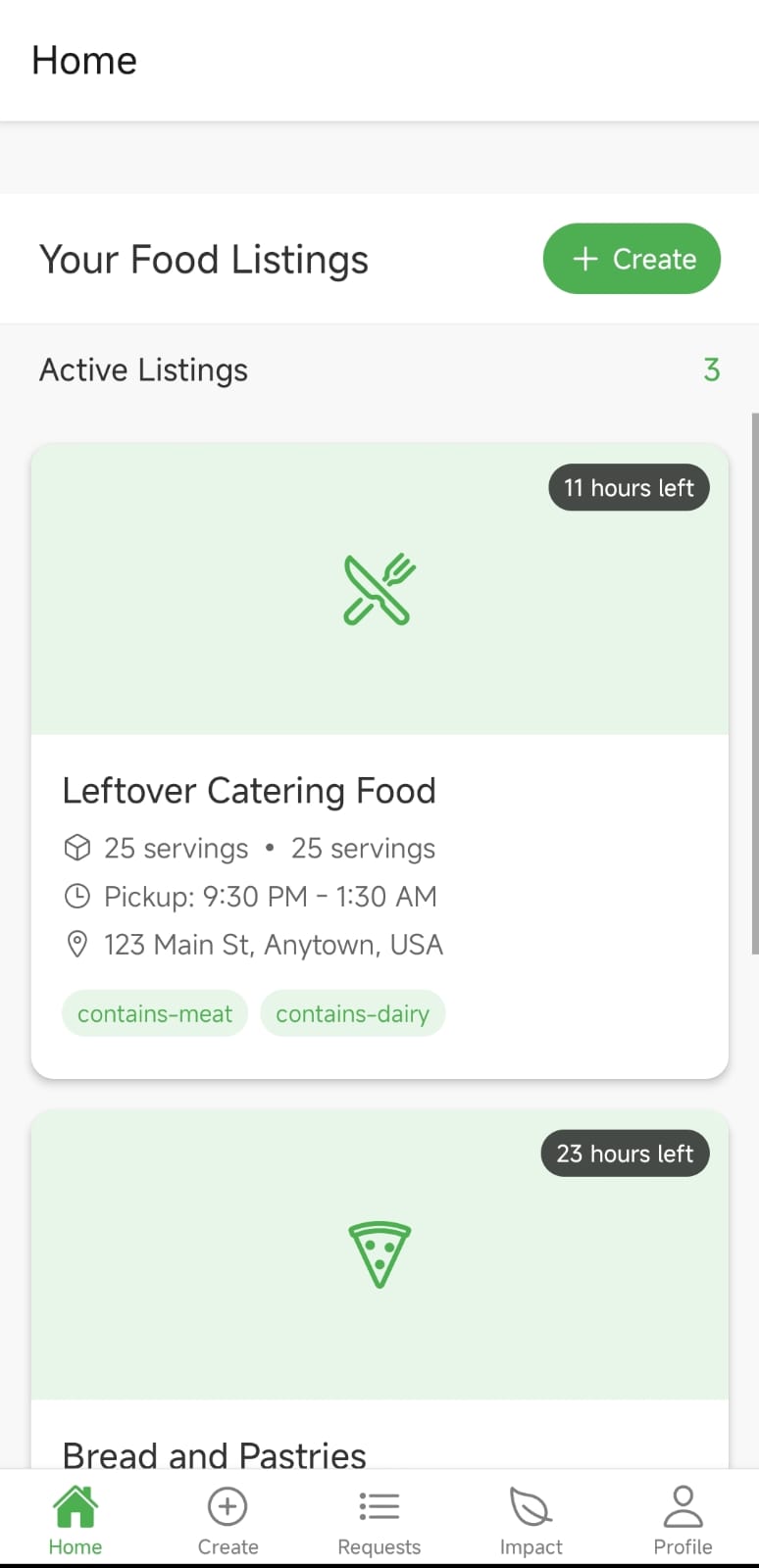Switch to the Profile tab

(x=683, y=1519)
